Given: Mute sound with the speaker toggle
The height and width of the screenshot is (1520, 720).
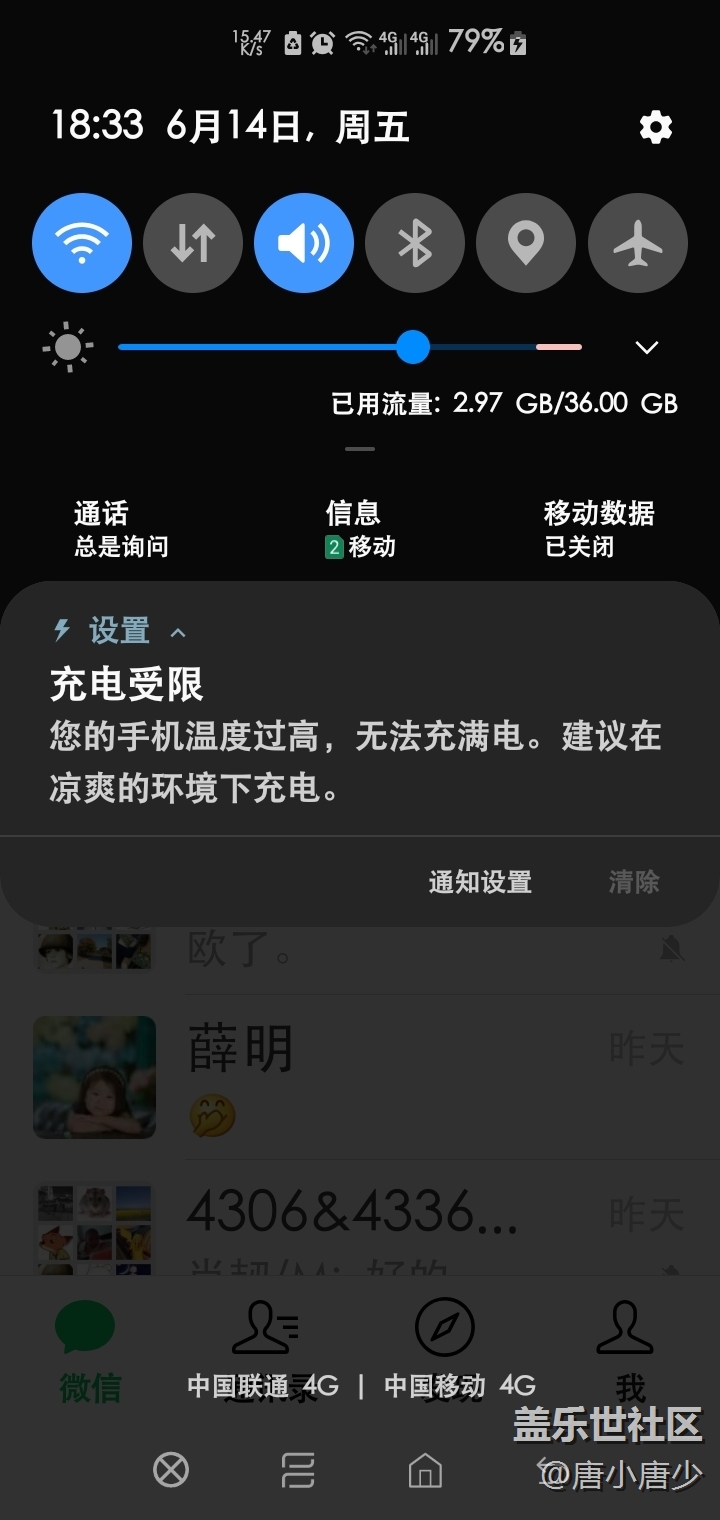Looking at the screenshot, I should [x=304, y=243].
